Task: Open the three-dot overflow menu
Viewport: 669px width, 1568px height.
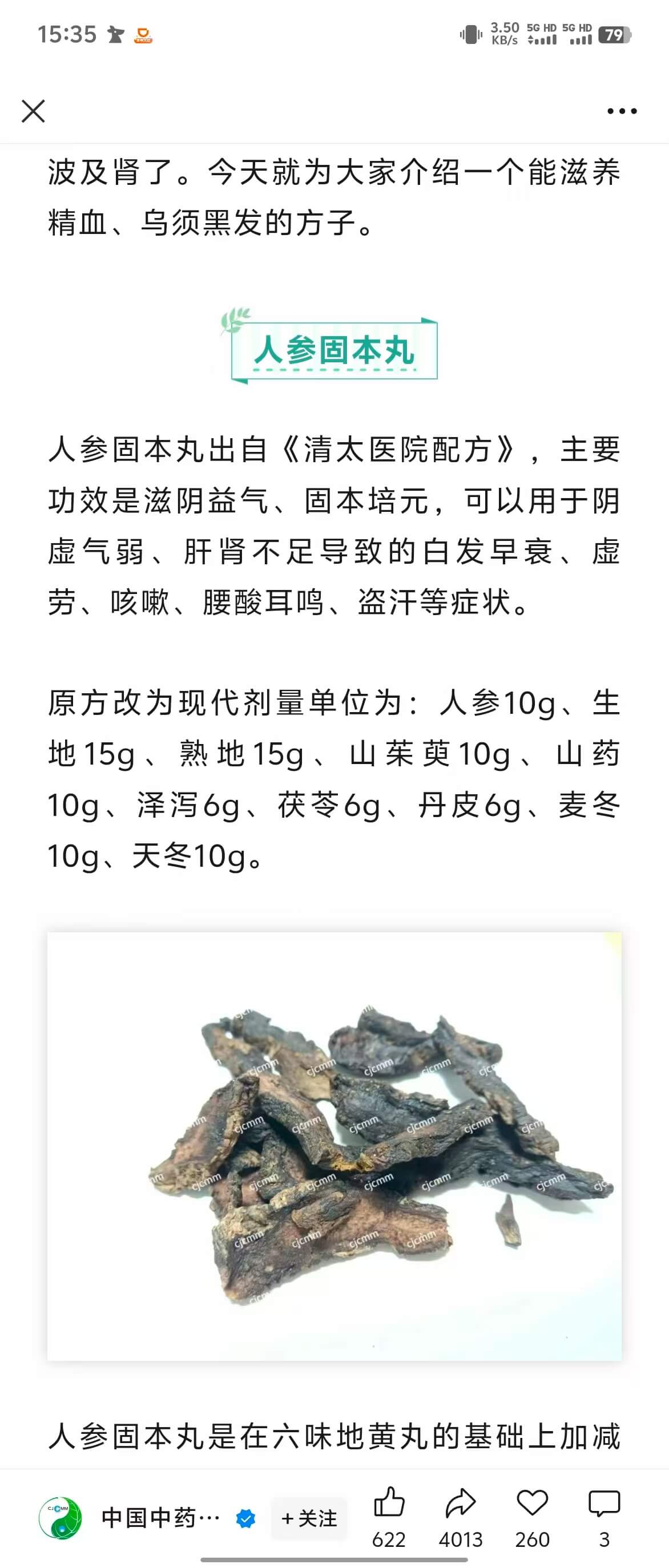Action: coord(622,111)
